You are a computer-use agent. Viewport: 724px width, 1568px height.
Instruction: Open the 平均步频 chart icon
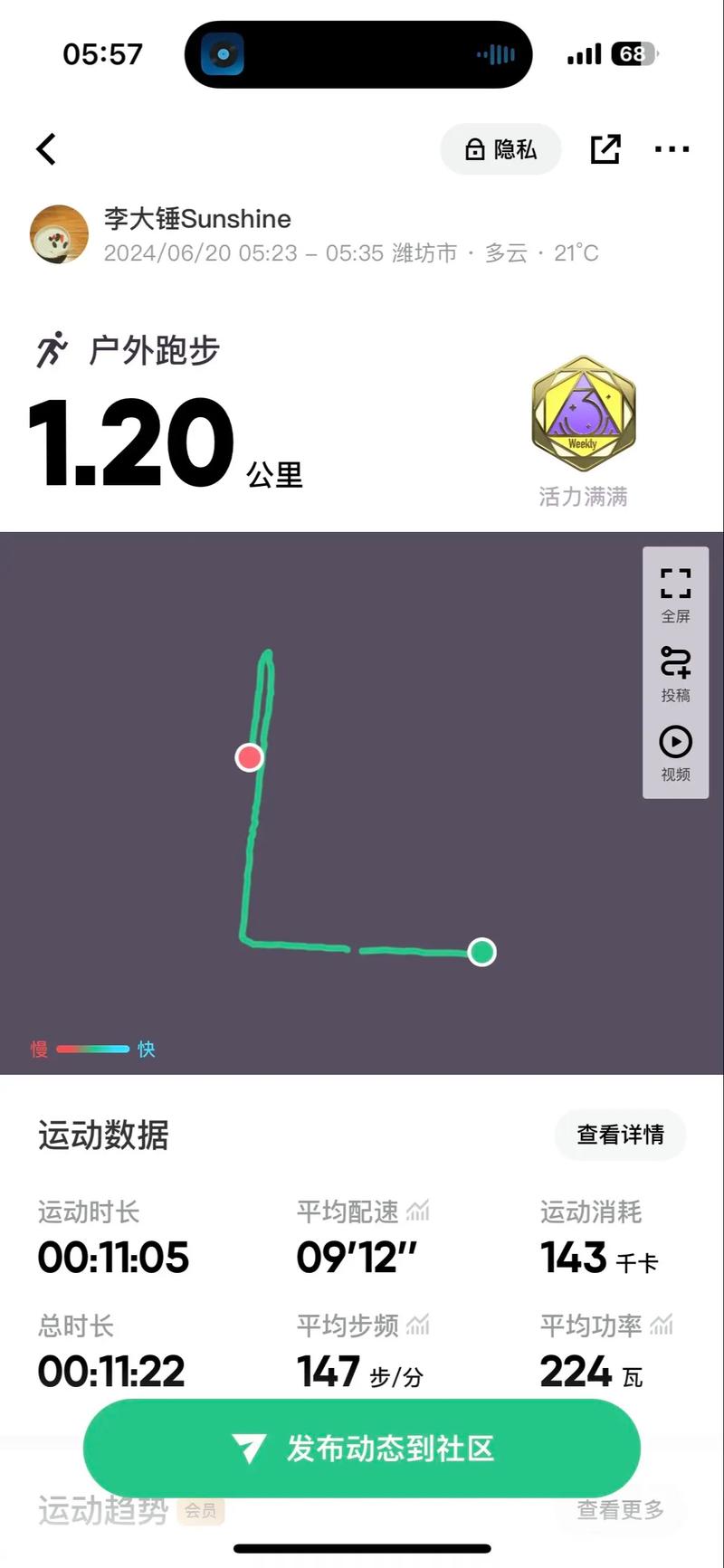(x=418, y=1325)
